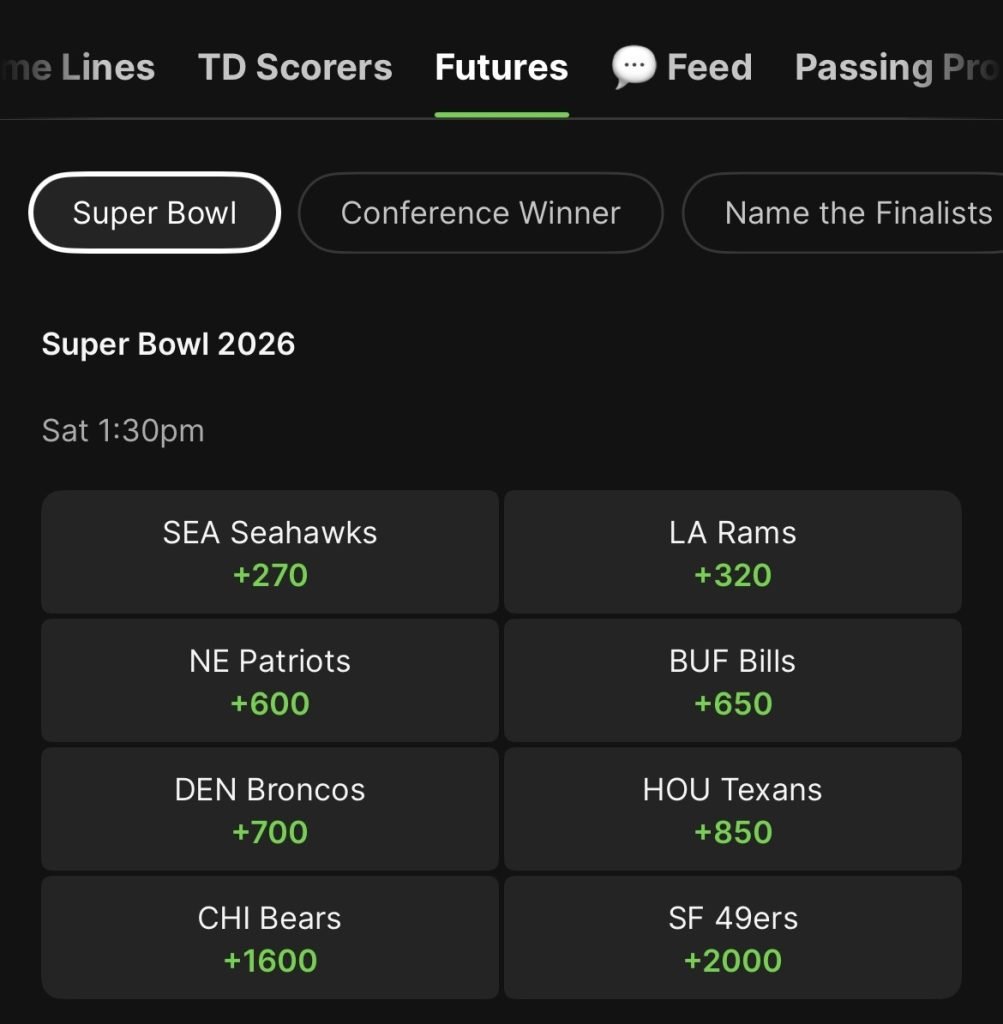Tap the Futures tab underline indicator

click(501, 112)
